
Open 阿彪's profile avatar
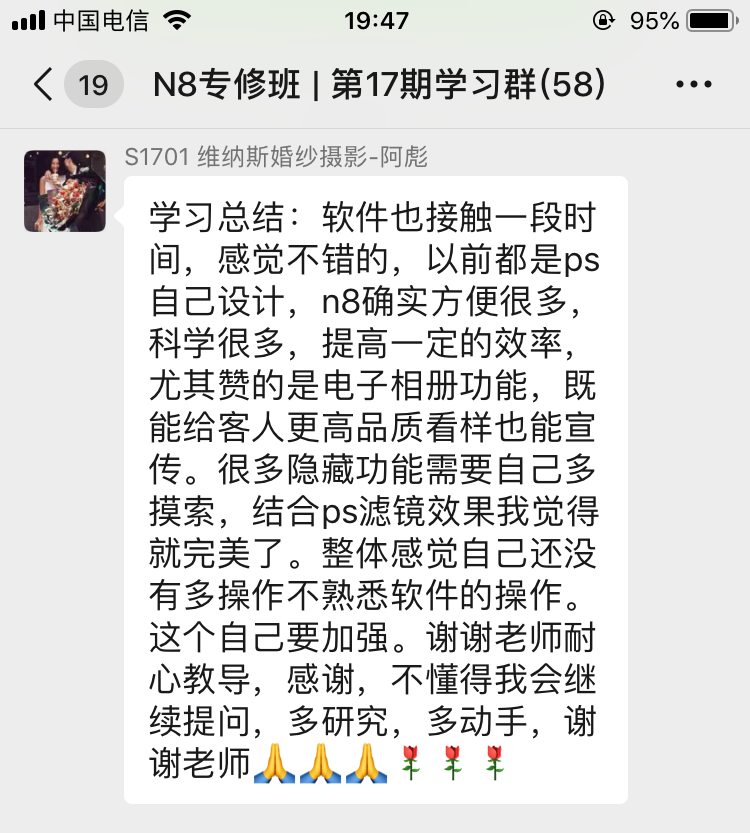pos(65,191)
